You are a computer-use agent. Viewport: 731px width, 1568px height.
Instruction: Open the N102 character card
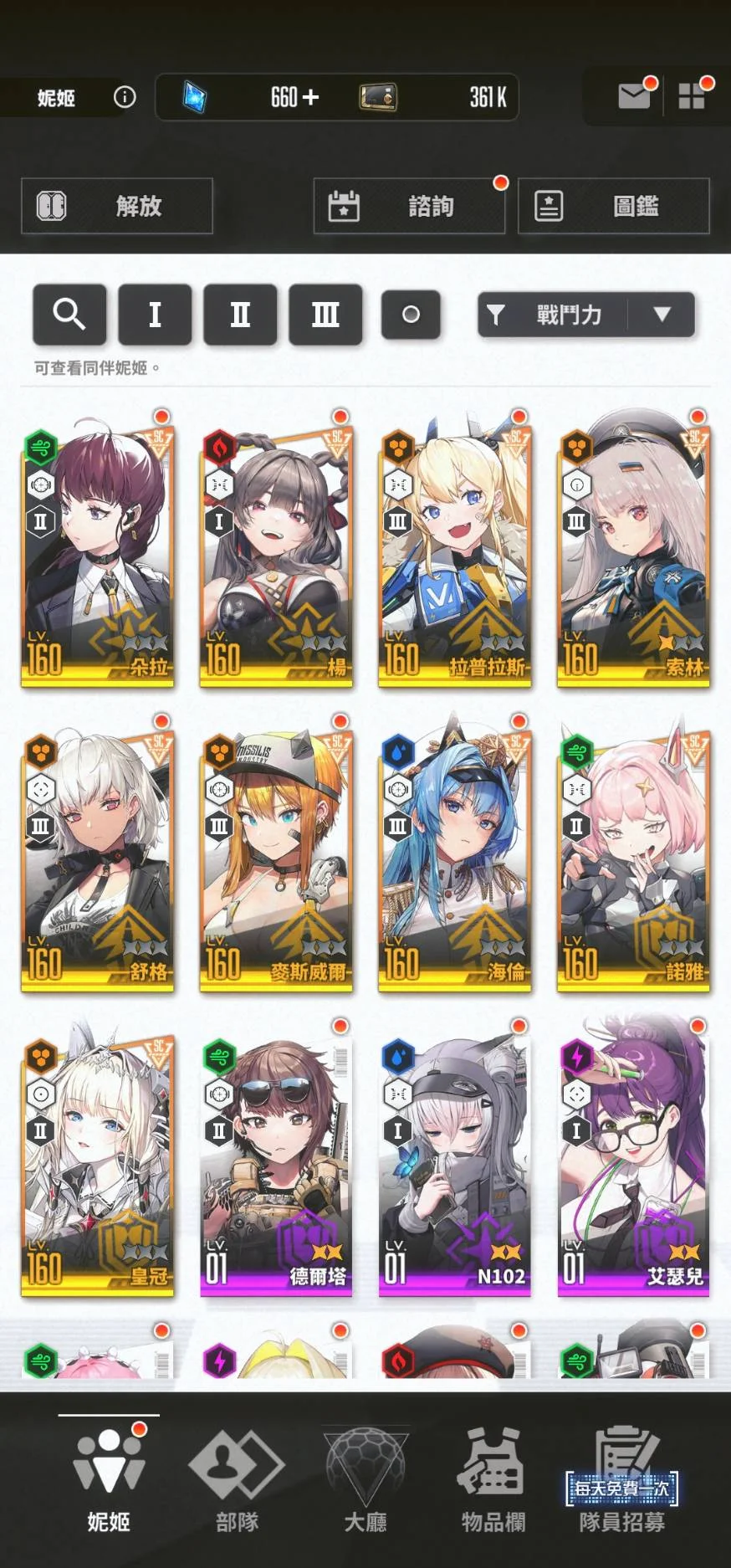click(454, 1161)
